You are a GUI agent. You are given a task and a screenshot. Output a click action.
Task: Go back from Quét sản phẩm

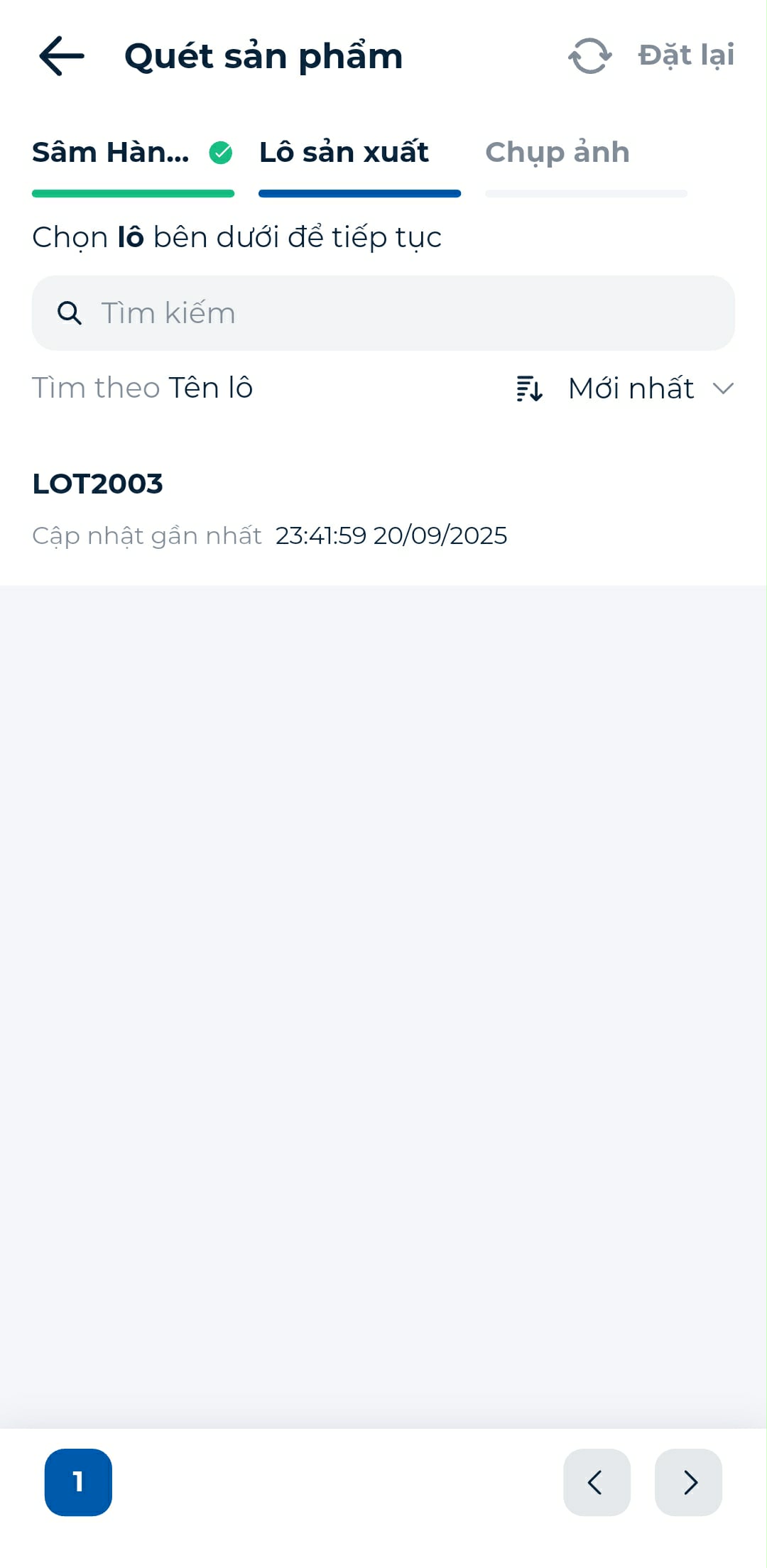click(x=62, y=56)
